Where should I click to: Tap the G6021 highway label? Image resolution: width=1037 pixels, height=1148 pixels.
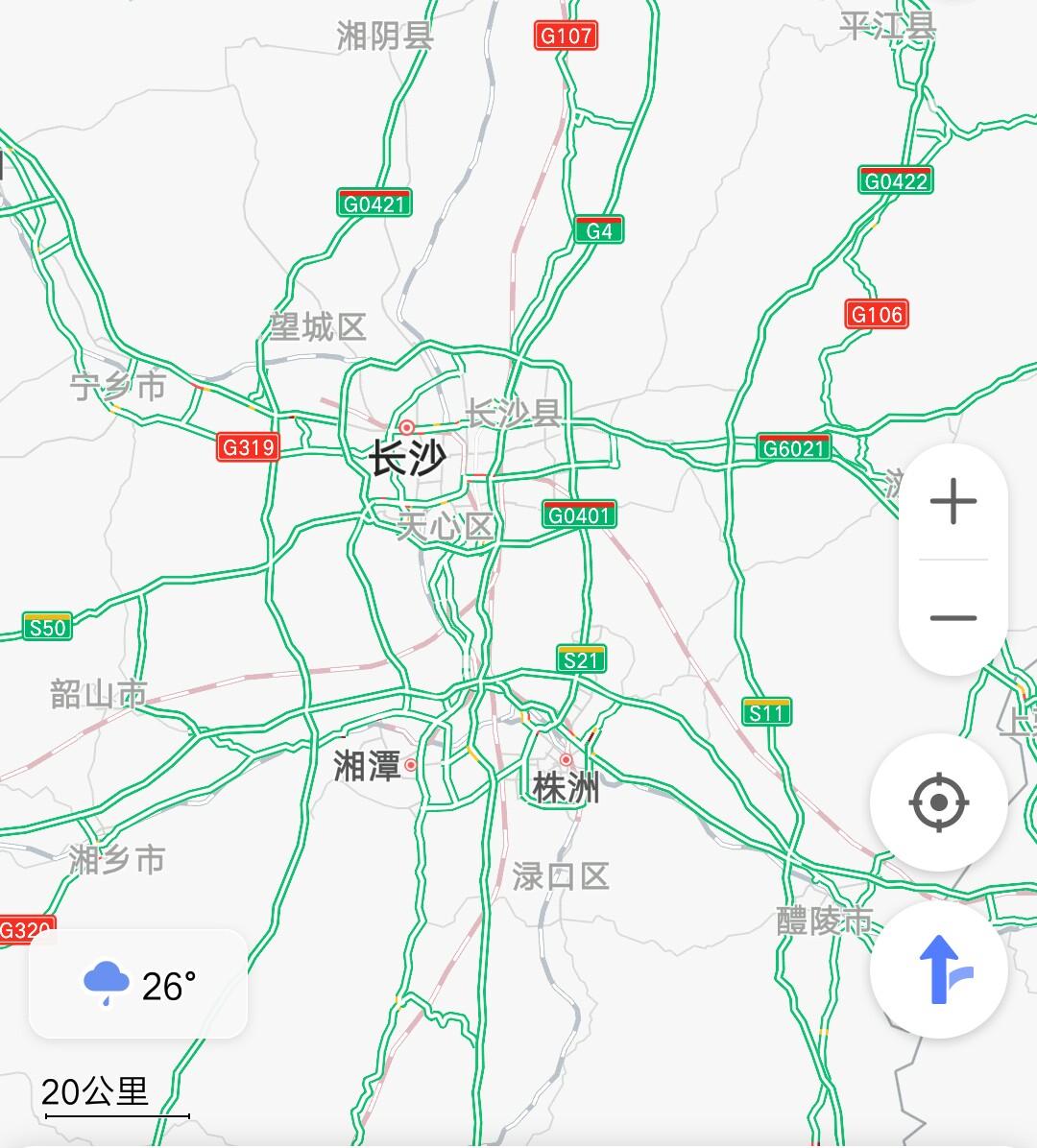[x=796, y=447]
